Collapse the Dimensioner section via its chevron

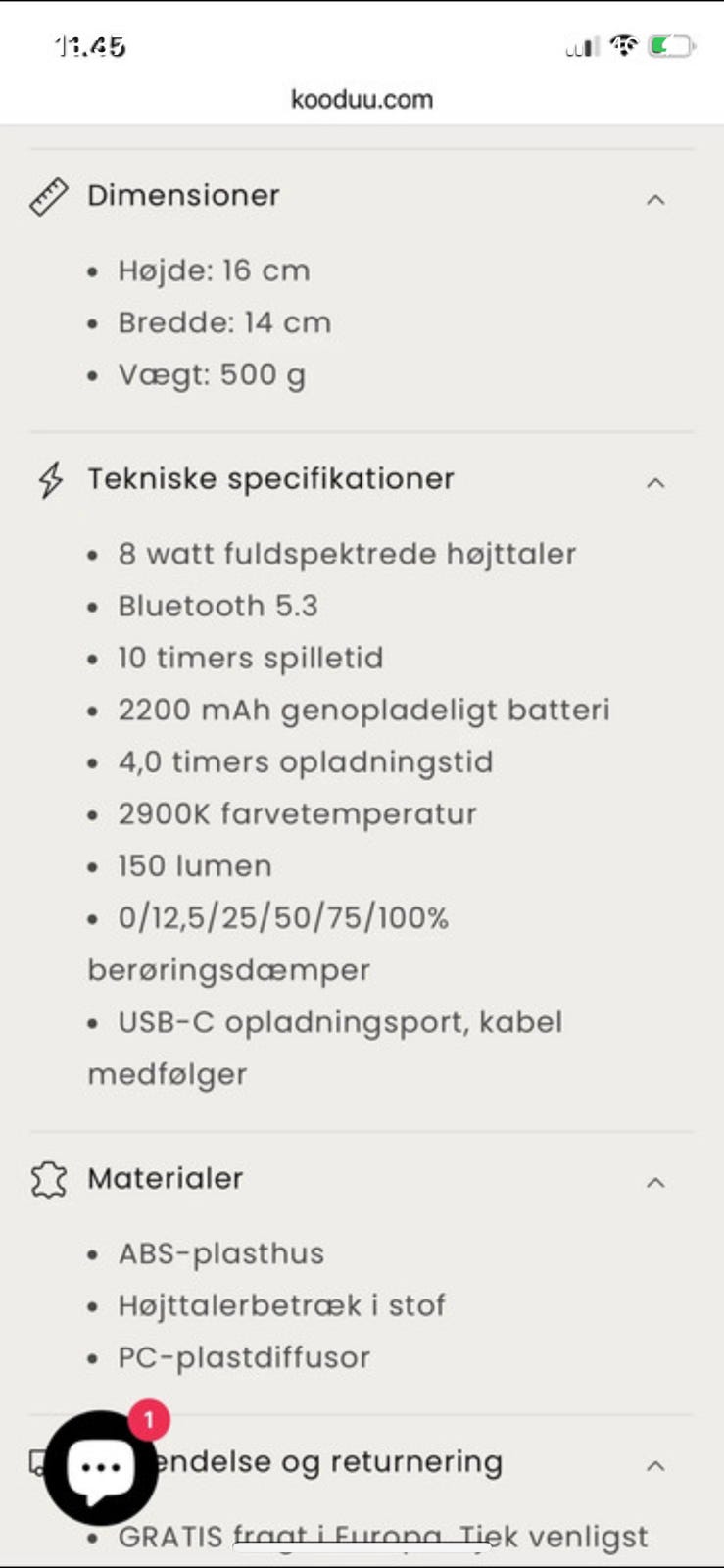657,199
